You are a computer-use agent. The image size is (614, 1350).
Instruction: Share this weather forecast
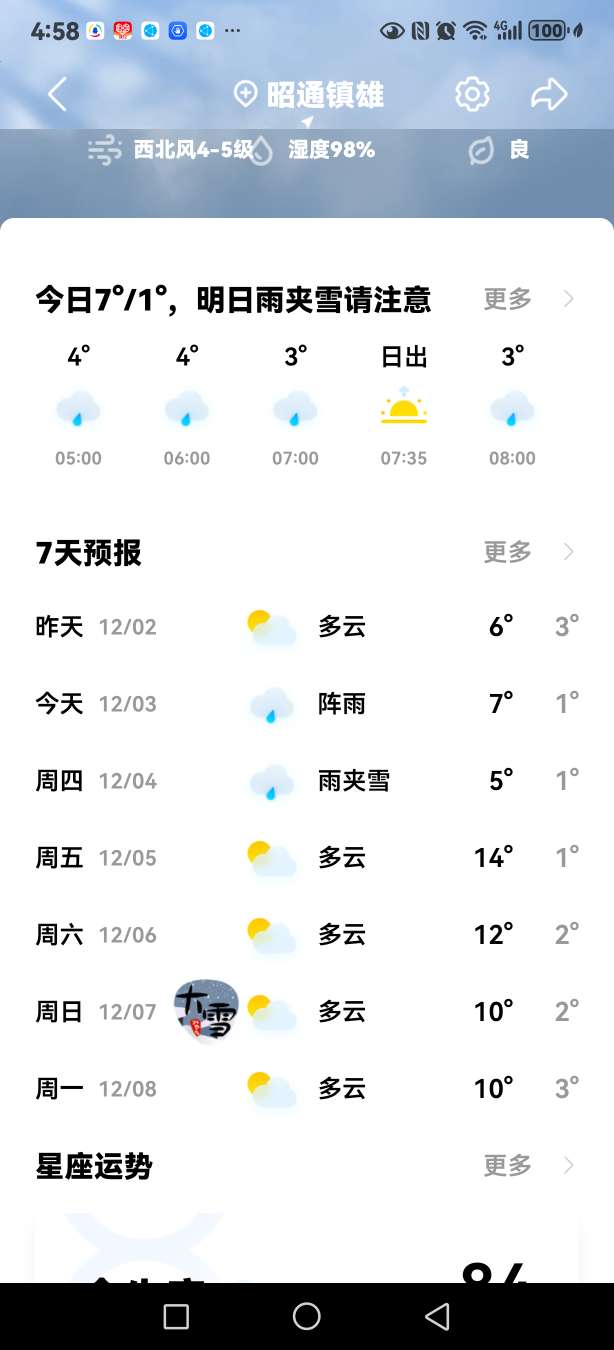click(x=548, y=95)
